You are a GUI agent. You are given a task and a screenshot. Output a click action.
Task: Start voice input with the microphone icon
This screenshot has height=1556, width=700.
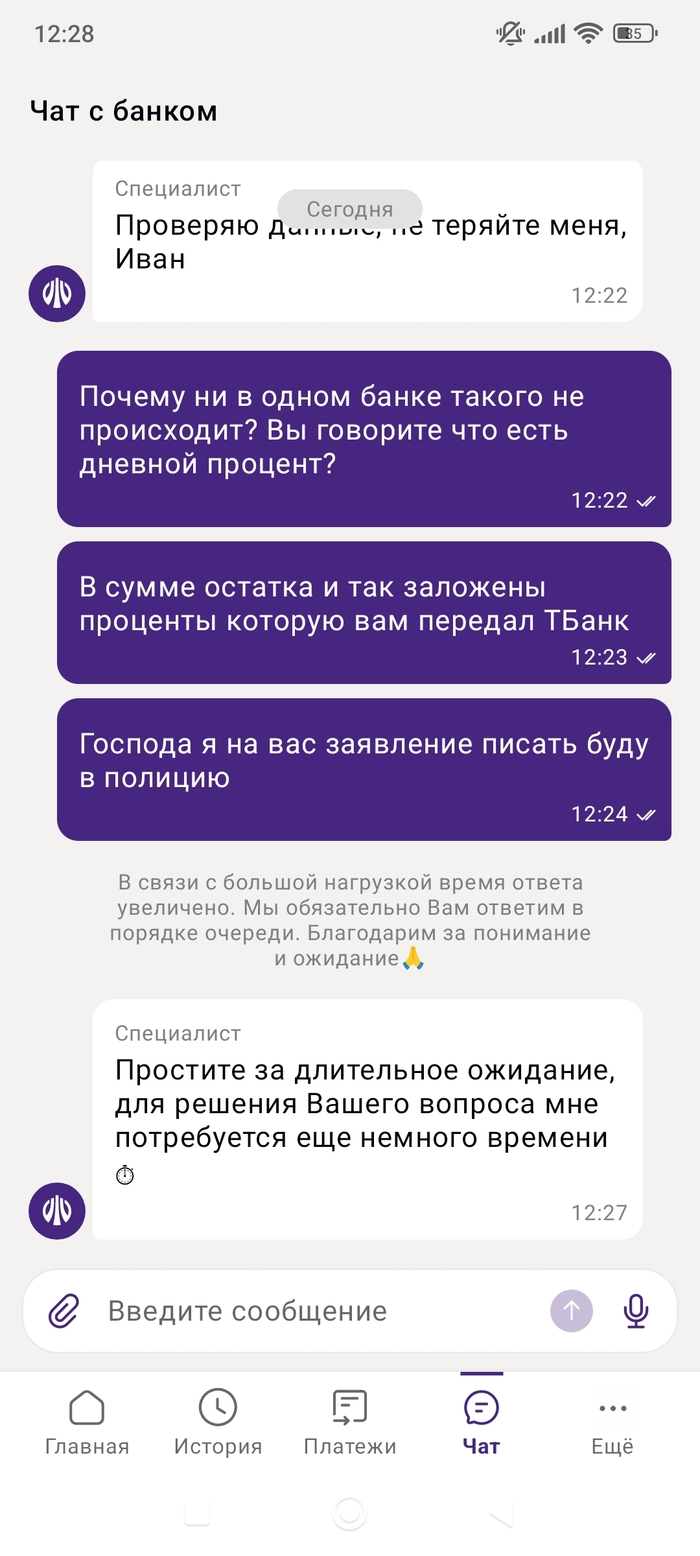point(636,1310)
